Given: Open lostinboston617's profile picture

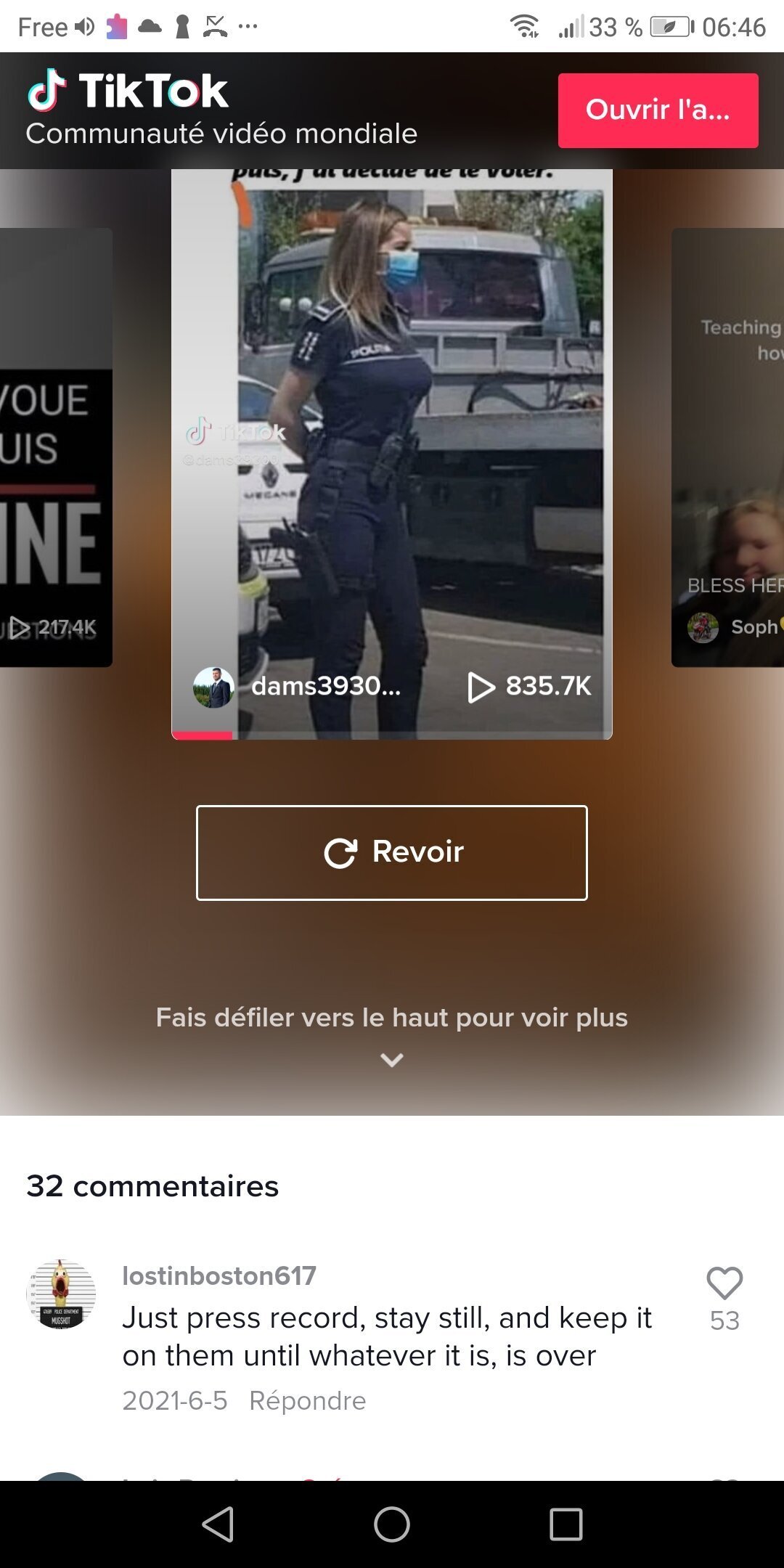Looking at the screenshot, I should 61,1294.
